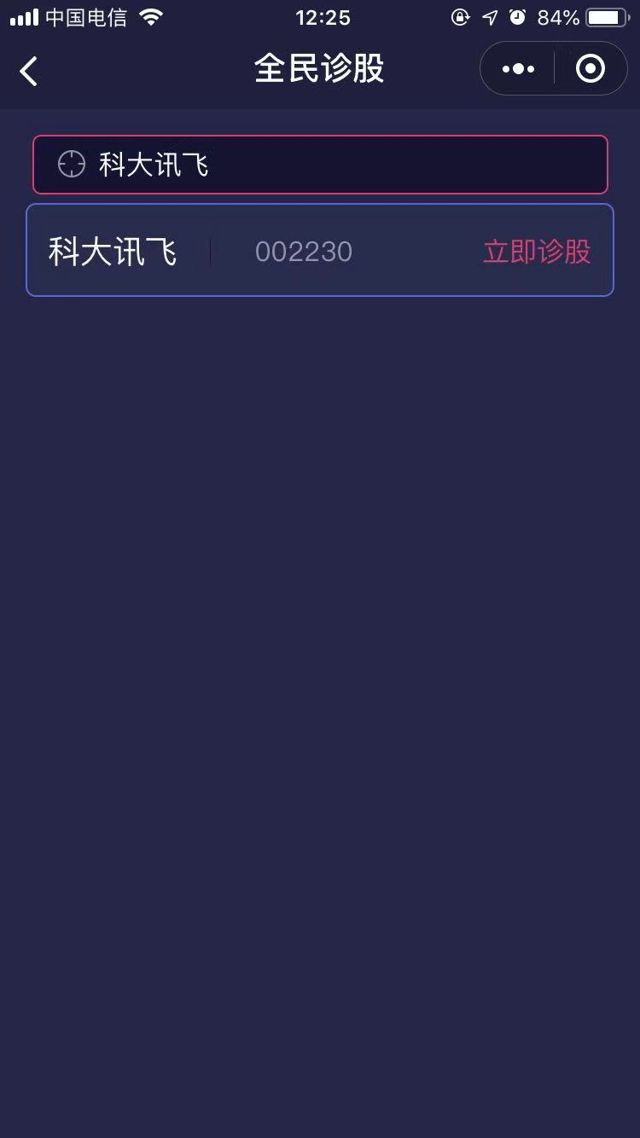The height and width of the screenshot is (1138, 640).
Task: Go back from 全民诊股 page
Action: (29, 71)
